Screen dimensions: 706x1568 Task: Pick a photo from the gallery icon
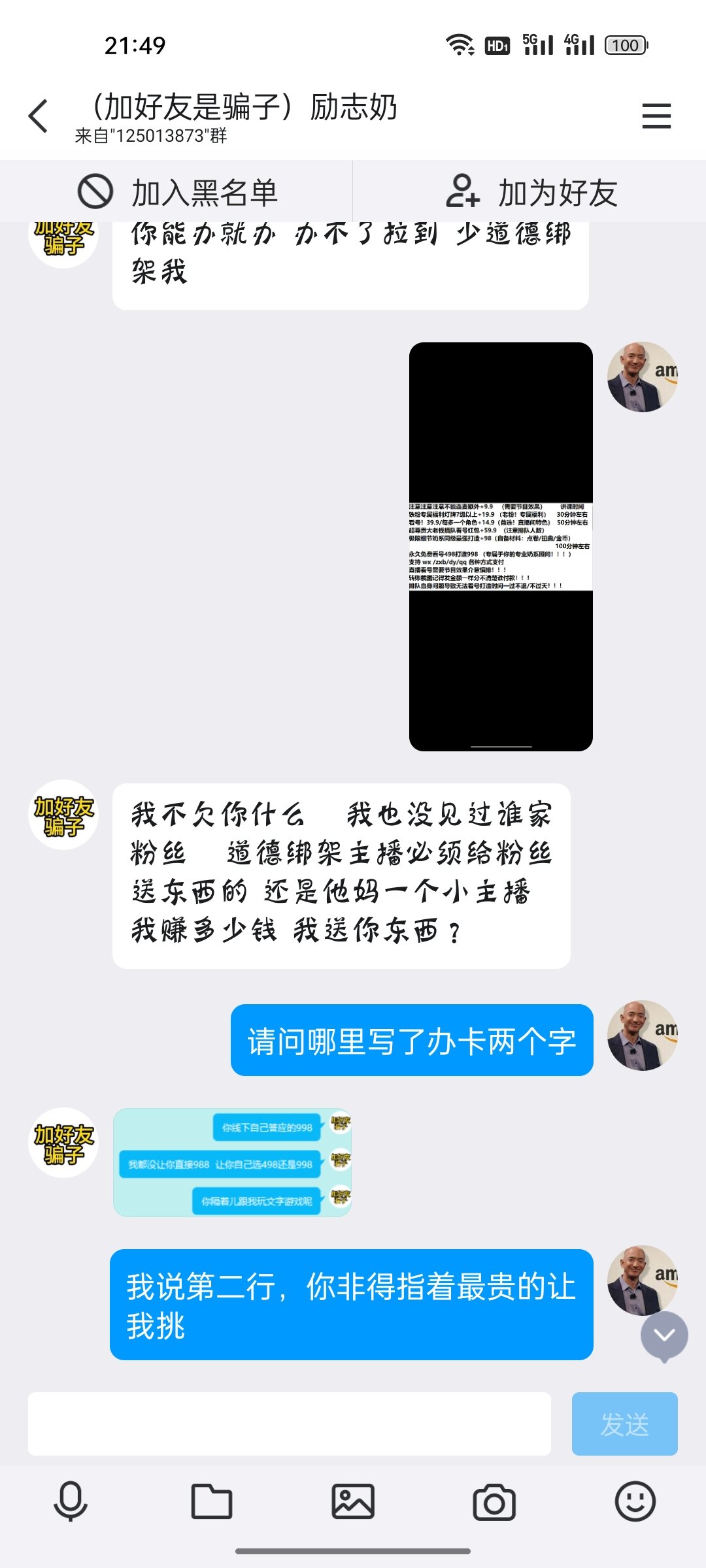click(x=353, y=1501)
